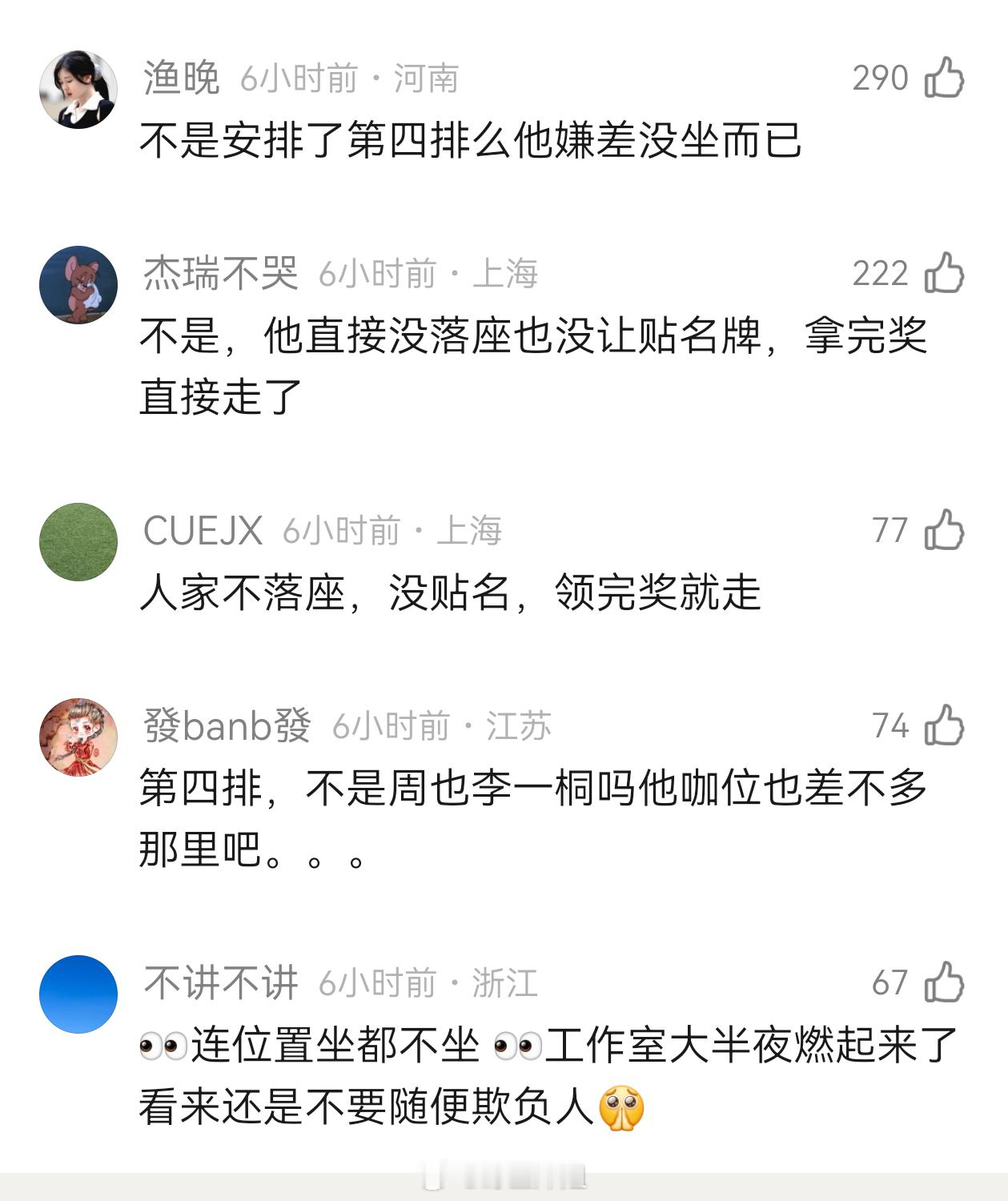Open 發banb發's red cartoon avatar

[77, 737]
